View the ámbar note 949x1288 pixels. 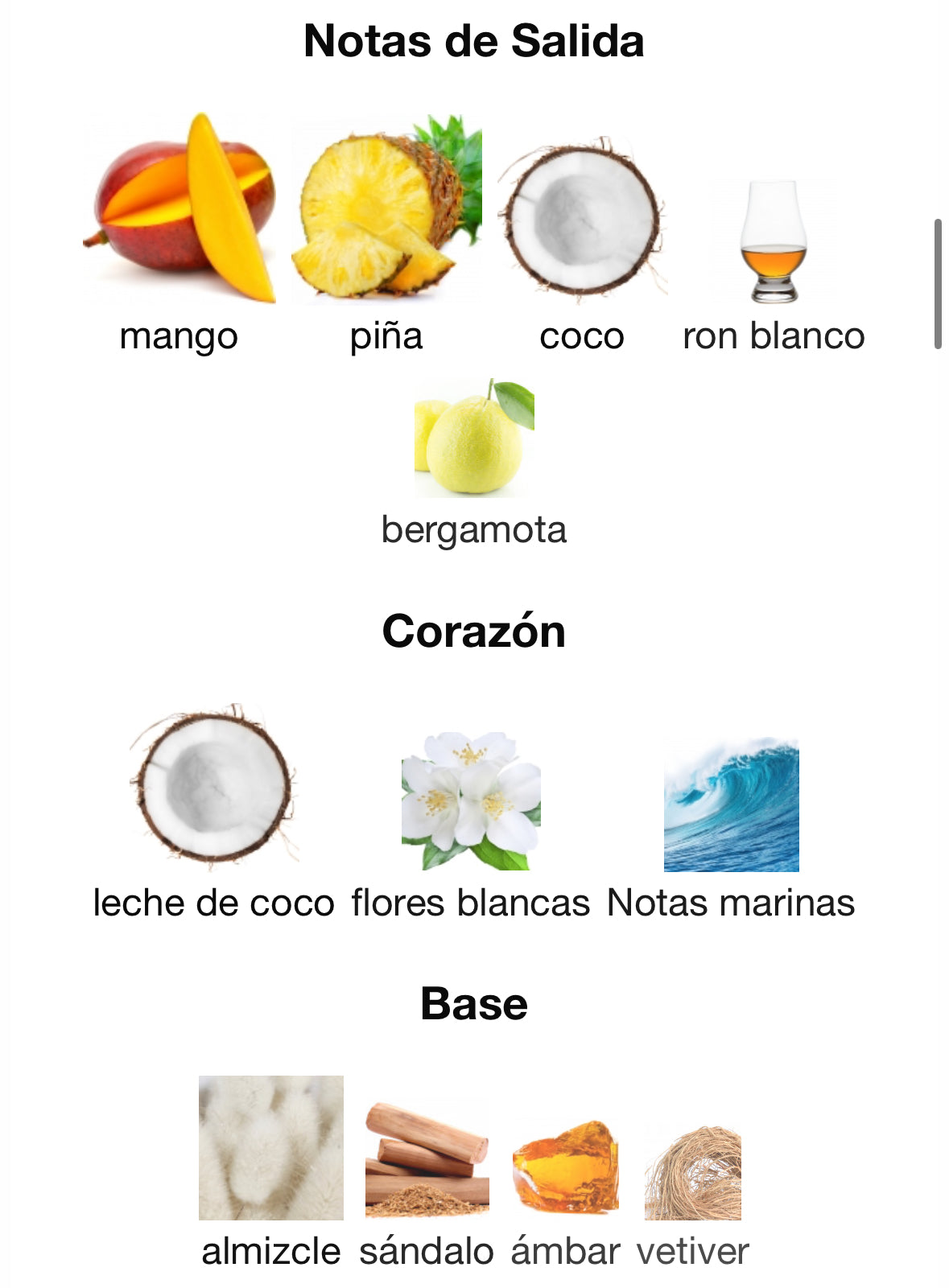(566, 1167)
